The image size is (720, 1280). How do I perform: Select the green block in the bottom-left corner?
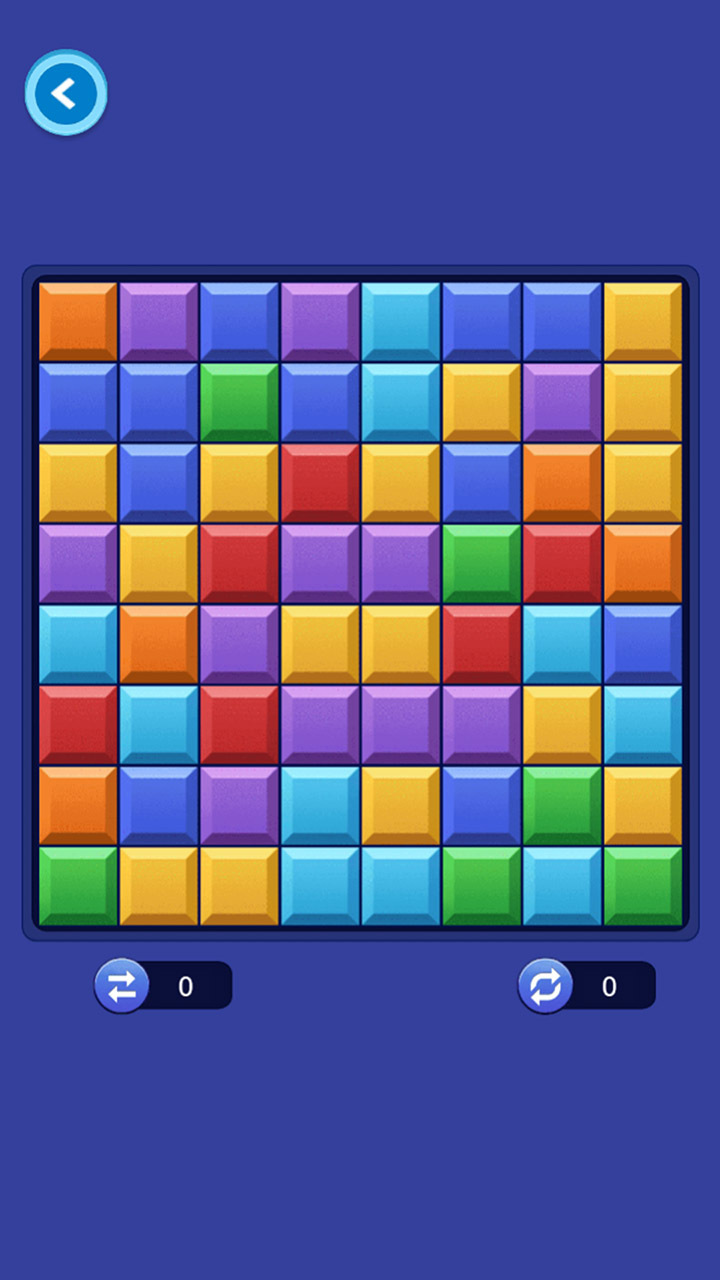[78, 886]
